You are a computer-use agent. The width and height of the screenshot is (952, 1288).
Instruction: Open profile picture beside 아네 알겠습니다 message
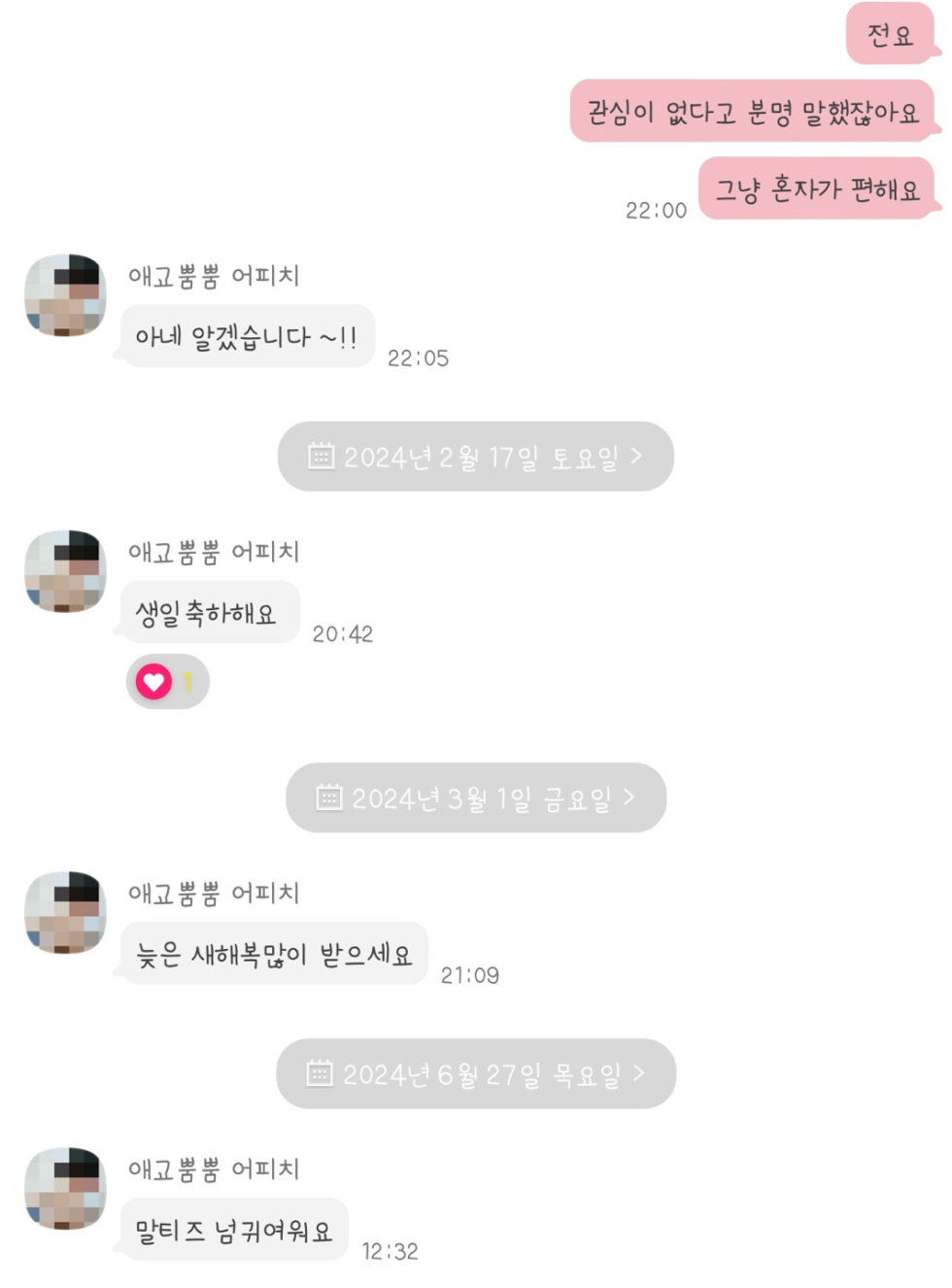point(65,295)
